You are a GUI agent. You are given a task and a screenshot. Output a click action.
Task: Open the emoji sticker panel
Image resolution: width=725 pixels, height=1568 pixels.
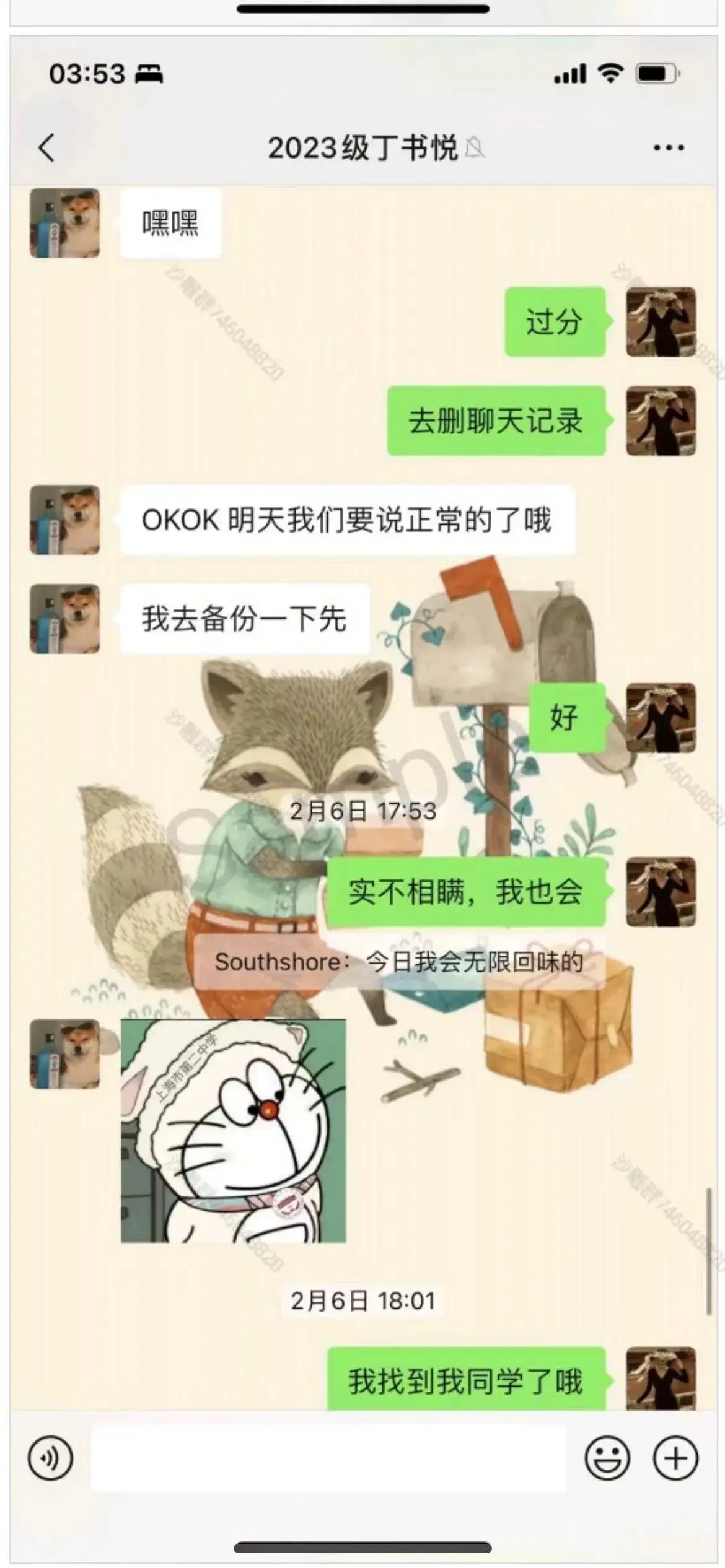coord(607,1457)
